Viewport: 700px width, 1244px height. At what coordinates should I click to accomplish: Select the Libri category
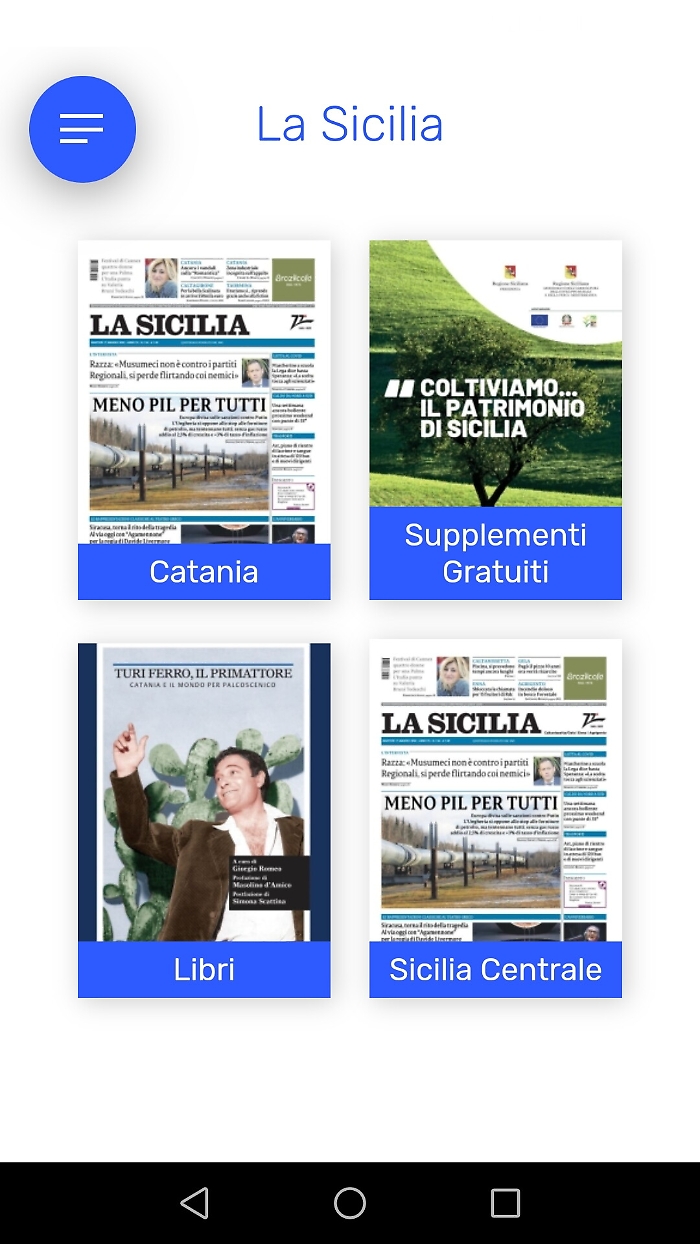click(x=204, y=820)
